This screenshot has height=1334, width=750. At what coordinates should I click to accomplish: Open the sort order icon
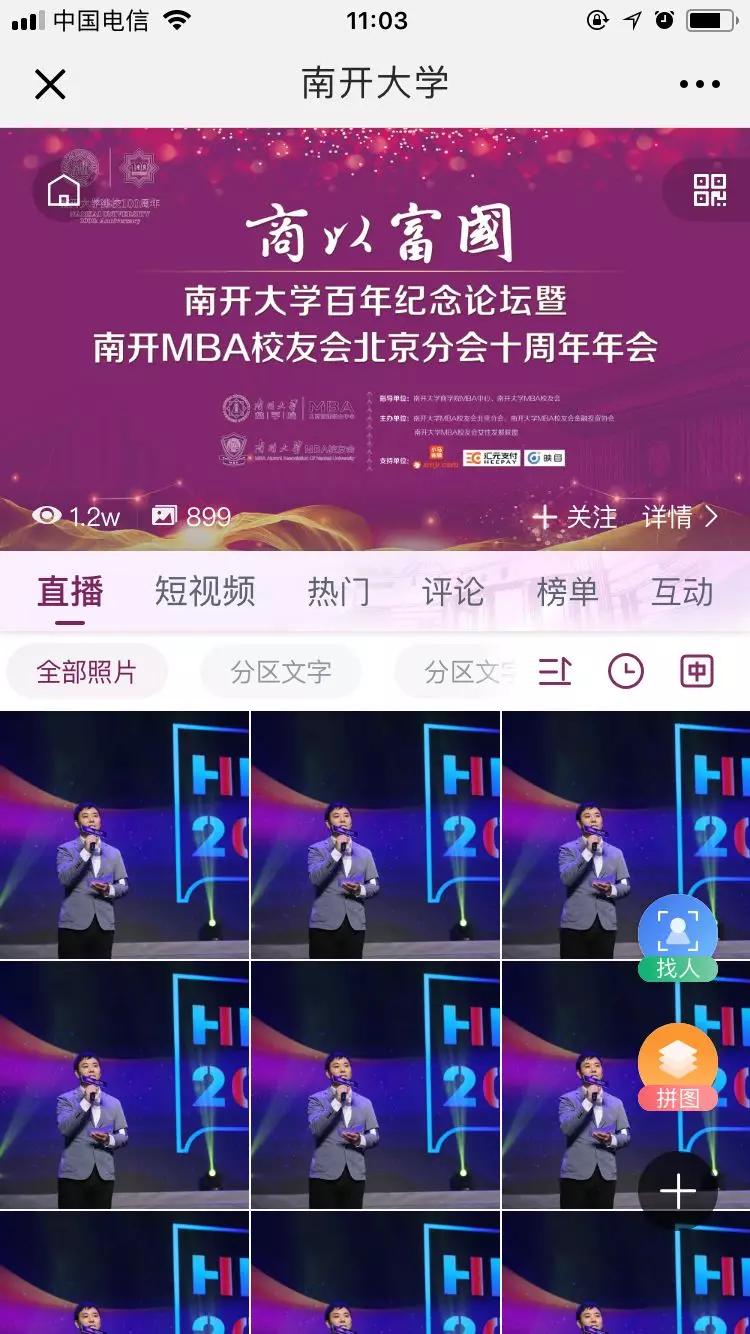coord(555,671)
